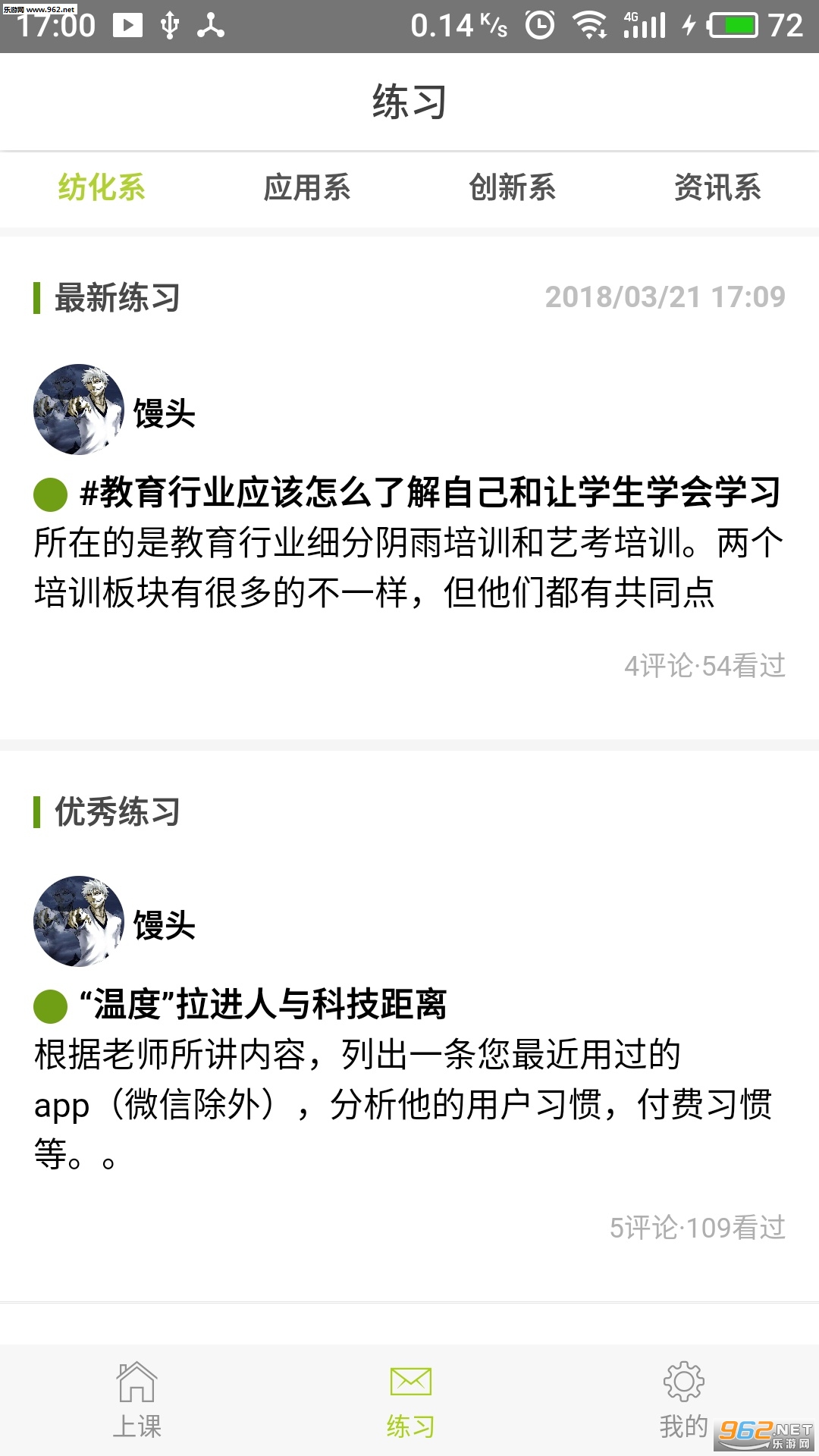The width and height of the screenshot is (819, 1456).
Task: Open the 教育行业 exercise post
Action: pyautogui.click(x=429, y=493)
